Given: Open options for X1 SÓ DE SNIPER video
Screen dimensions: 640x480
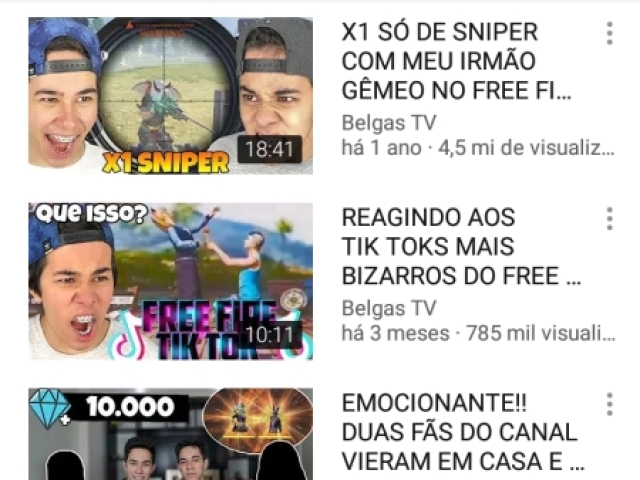Looking at the screenshot, I should (609, 33).
